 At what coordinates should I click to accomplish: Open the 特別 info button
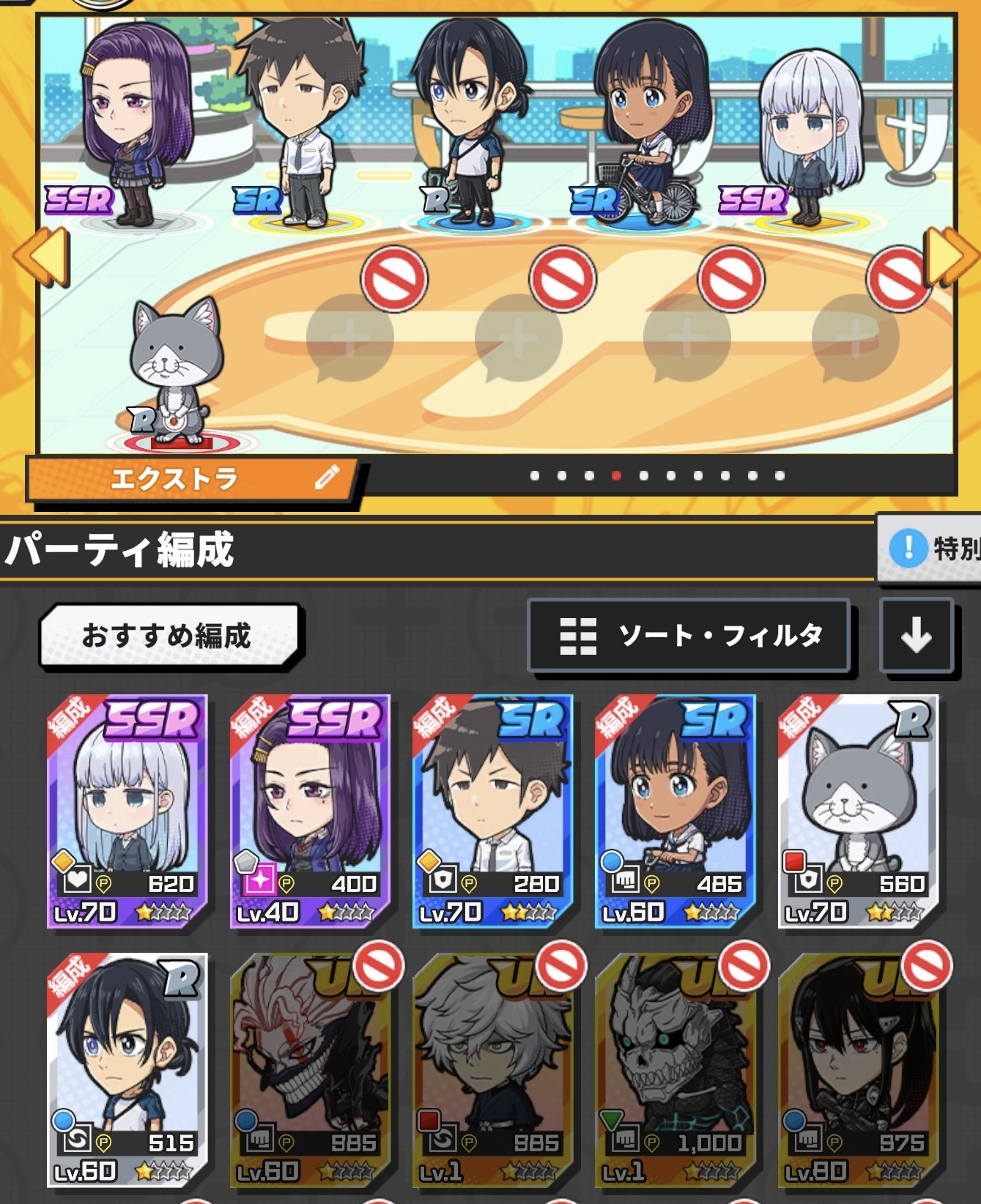point(931,548)
